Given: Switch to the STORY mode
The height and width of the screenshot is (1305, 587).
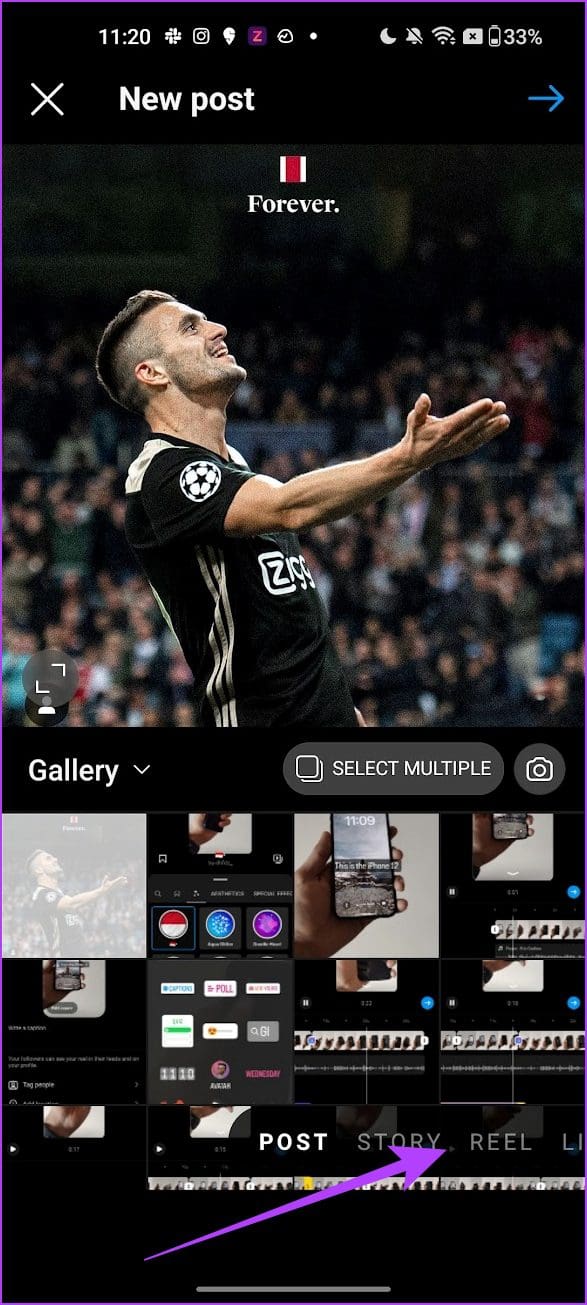Looking at the screenshot, I should coord(400,1142).
